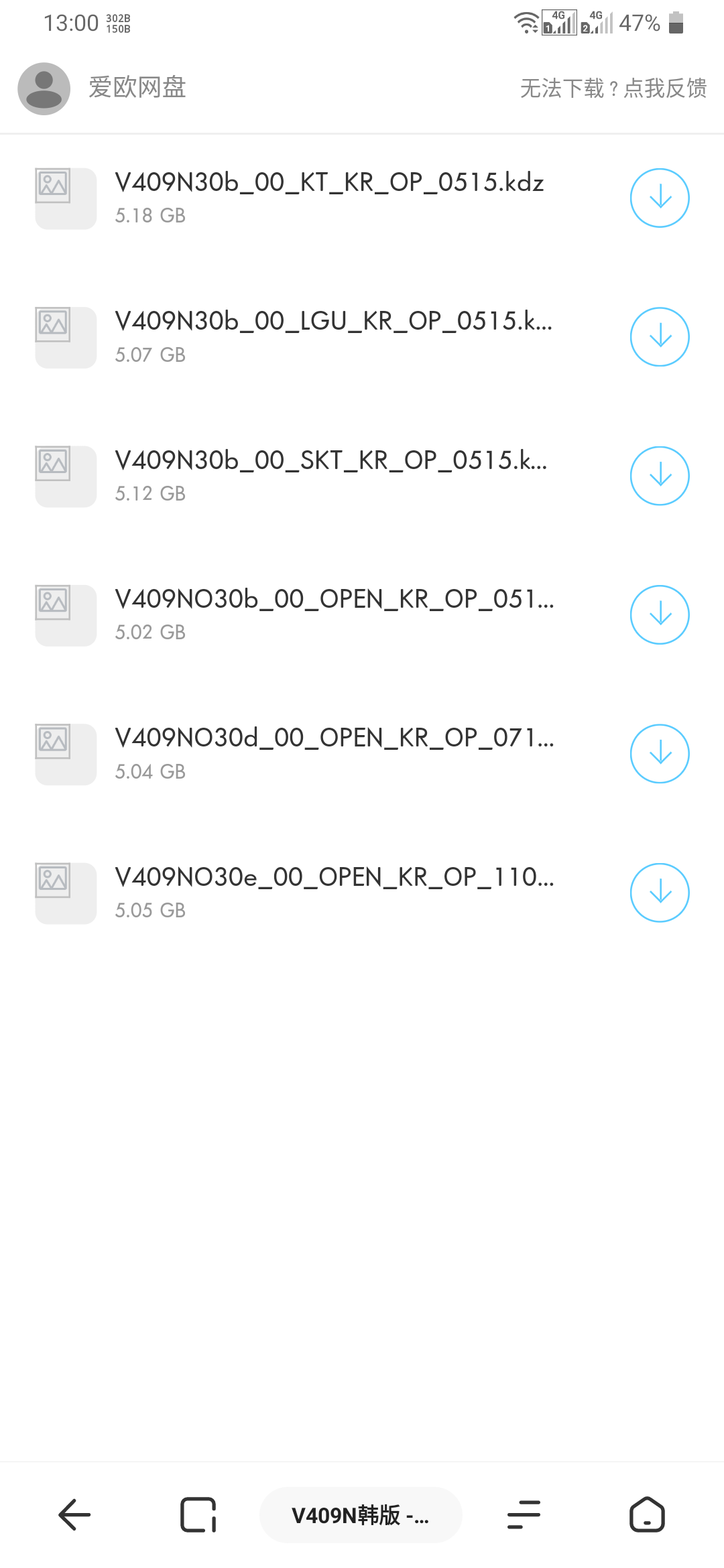Viewport: 724px width, 1568px height.
Task: Open the browser tabs switcher
Action: [198, 1514]
